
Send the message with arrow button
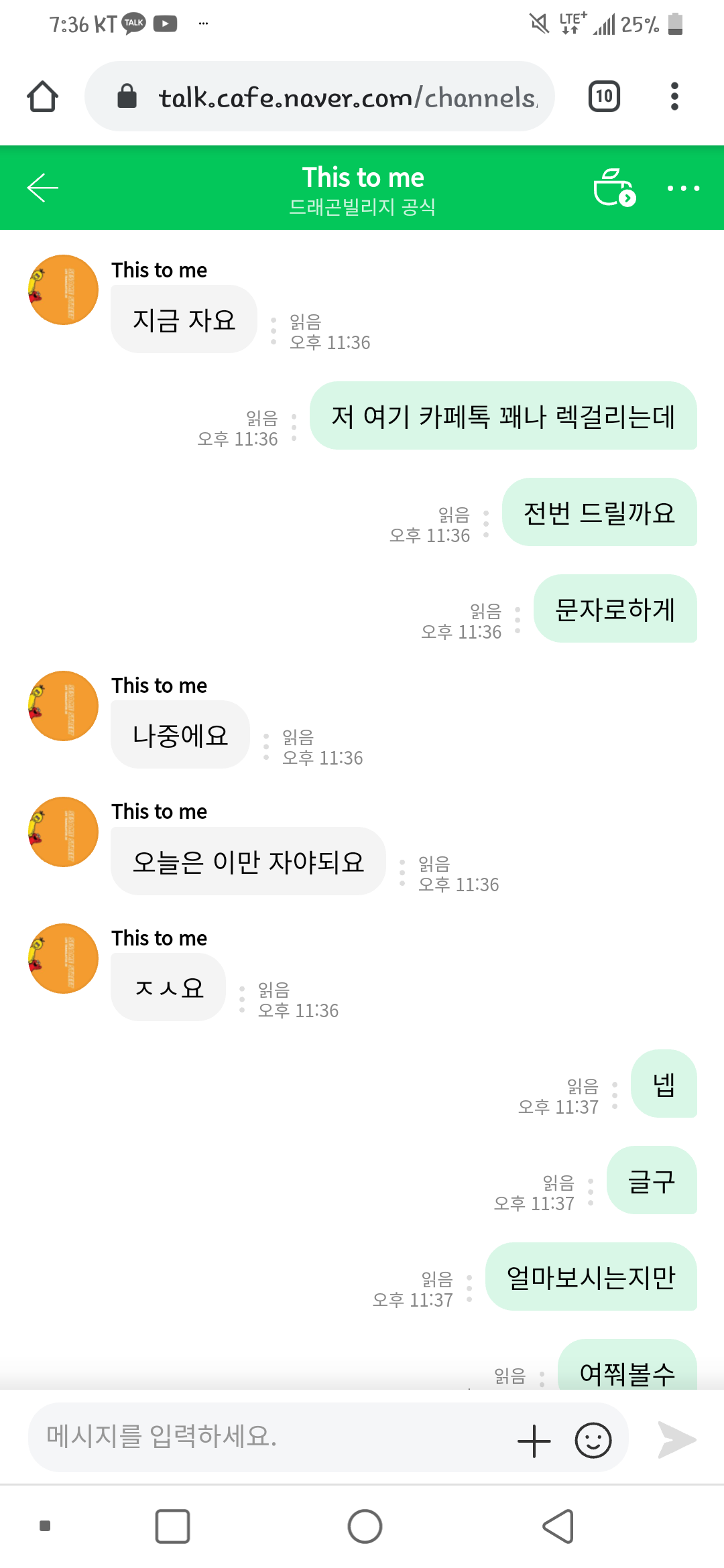coord(677,1440)
